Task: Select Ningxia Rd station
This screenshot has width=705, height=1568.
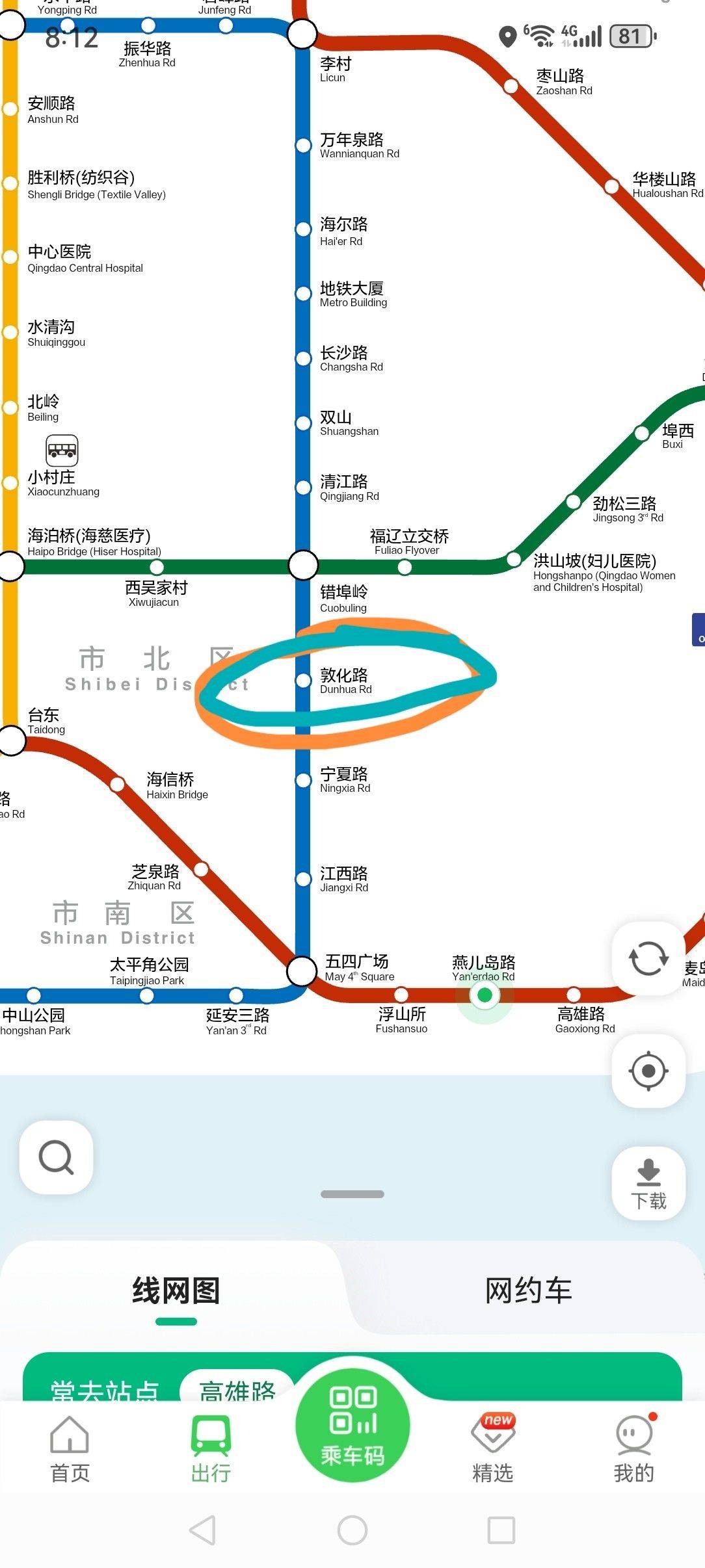Action: 303,780
